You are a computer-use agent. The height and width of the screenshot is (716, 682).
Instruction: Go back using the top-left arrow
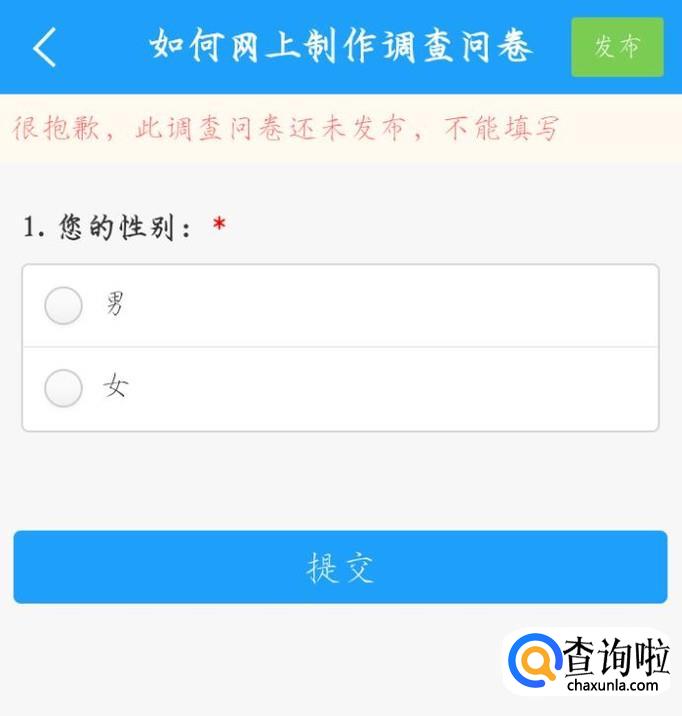click(45, 47)
